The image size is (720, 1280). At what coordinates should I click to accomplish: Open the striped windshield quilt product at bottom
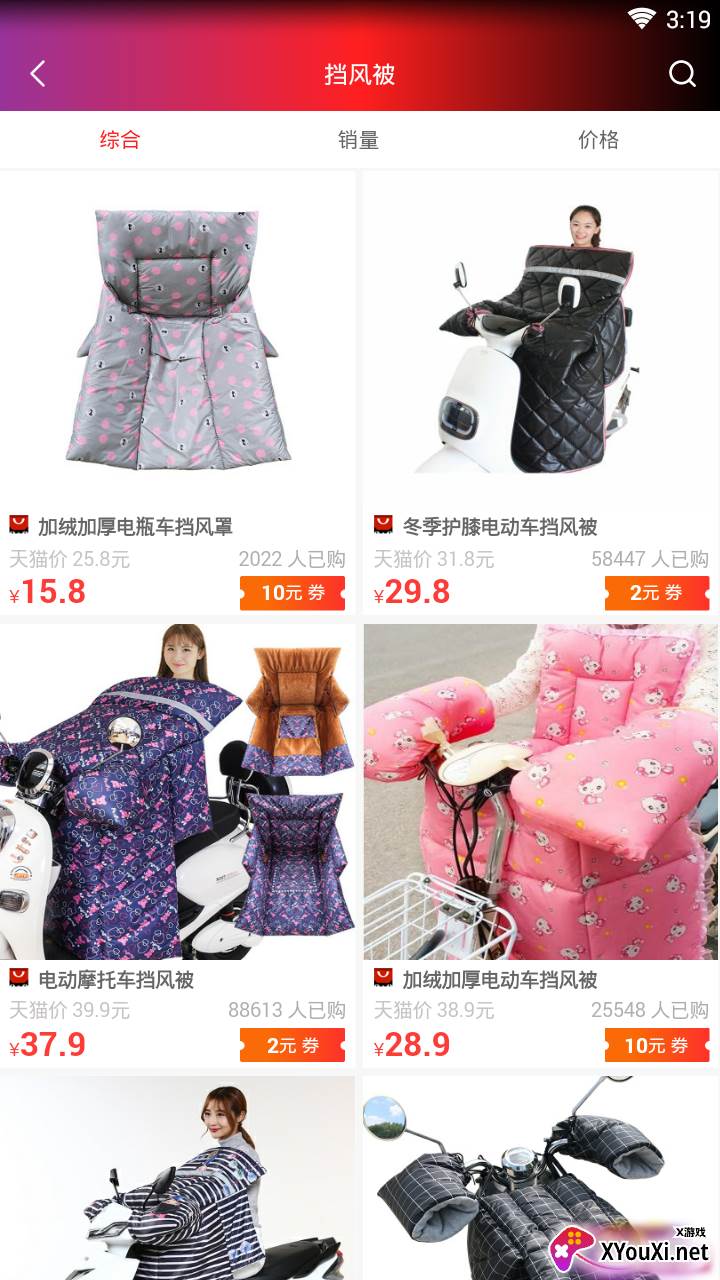click(178, 1178)
